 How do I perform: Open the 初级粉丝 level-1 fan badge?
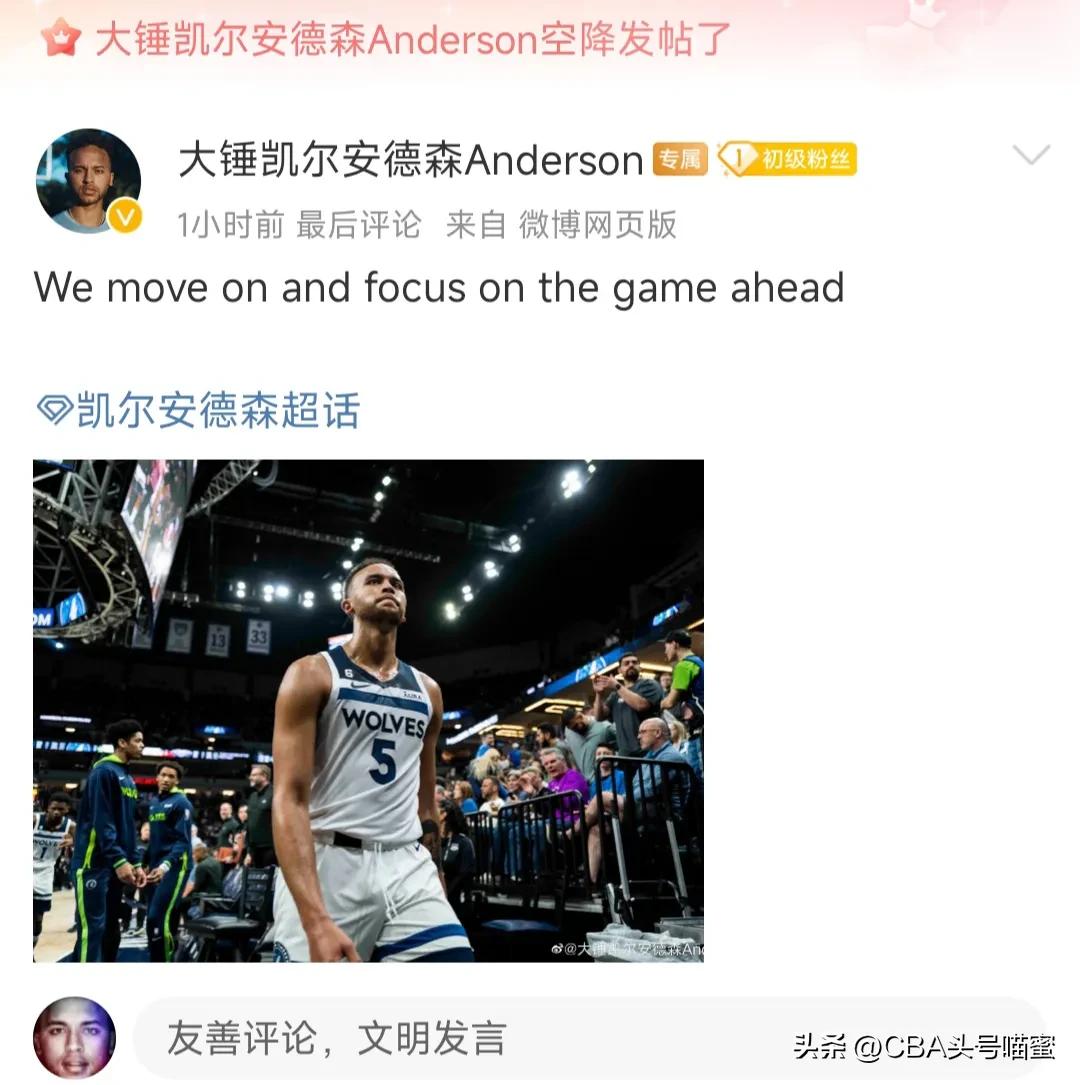coord(789,160)
